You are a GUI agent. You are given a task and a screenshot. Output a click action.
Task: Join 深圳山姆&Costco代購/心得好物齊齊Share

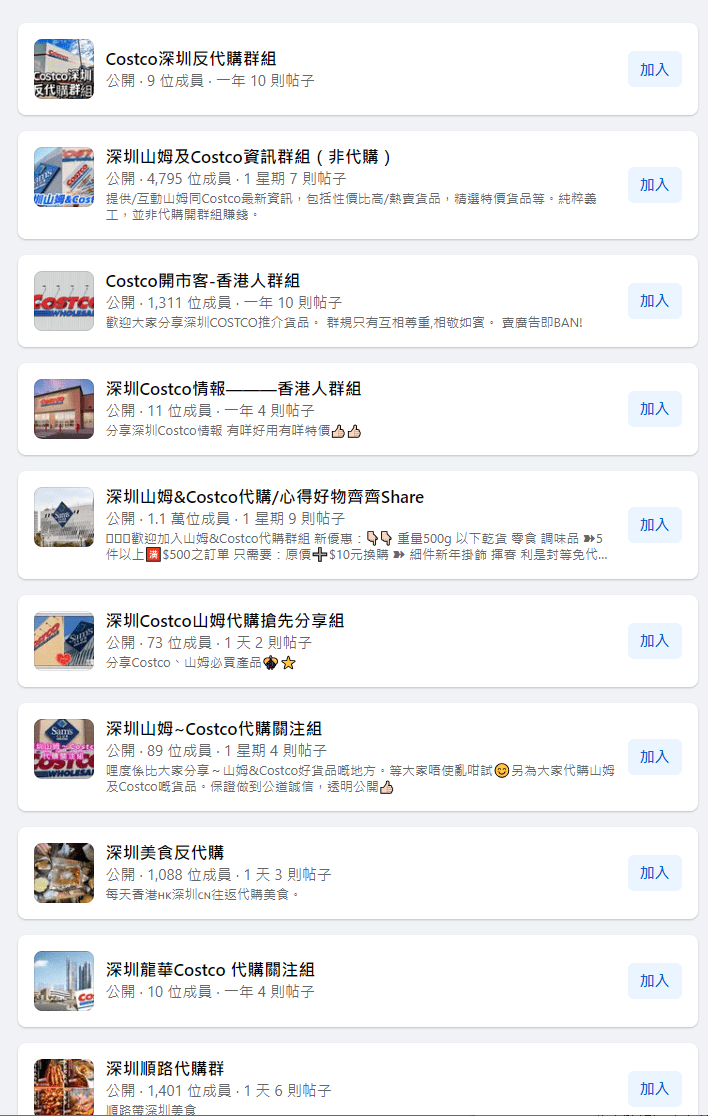(x=654, y=525)
